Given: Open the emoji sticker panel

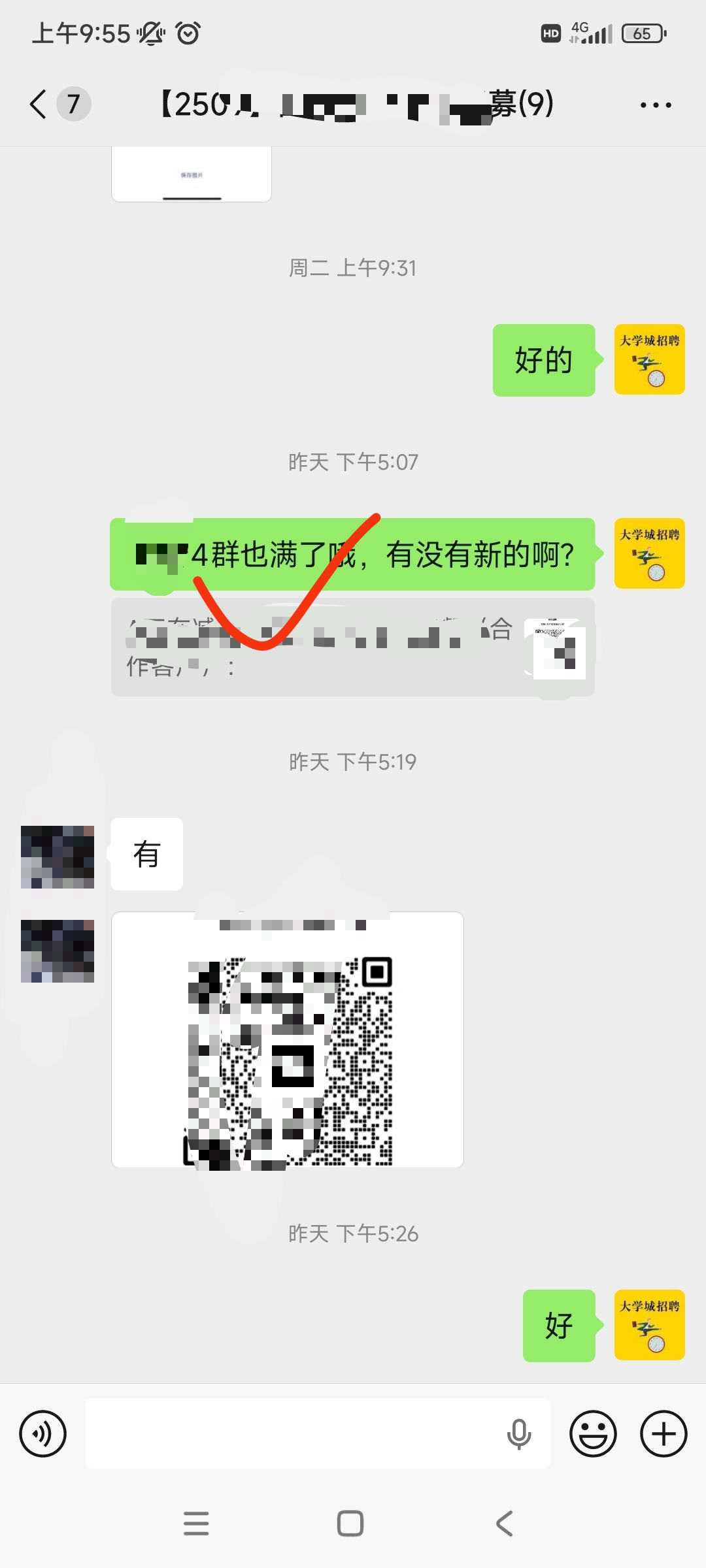Looking at the screenshot, I should click(x=593, y=1434).
